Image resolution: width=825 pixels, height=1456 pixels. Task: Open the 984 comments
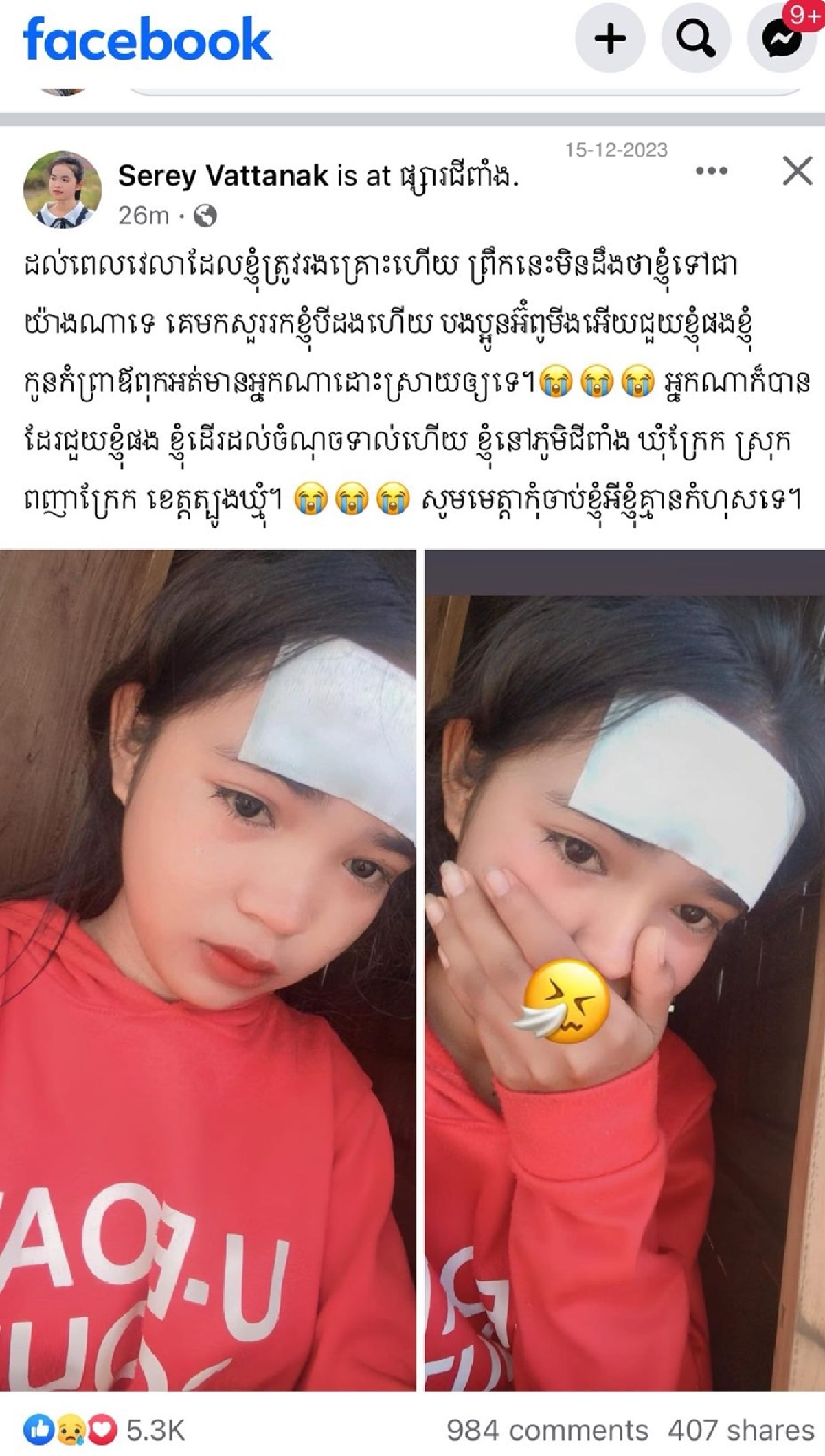pyautogui.click(x=547, y=1431)
